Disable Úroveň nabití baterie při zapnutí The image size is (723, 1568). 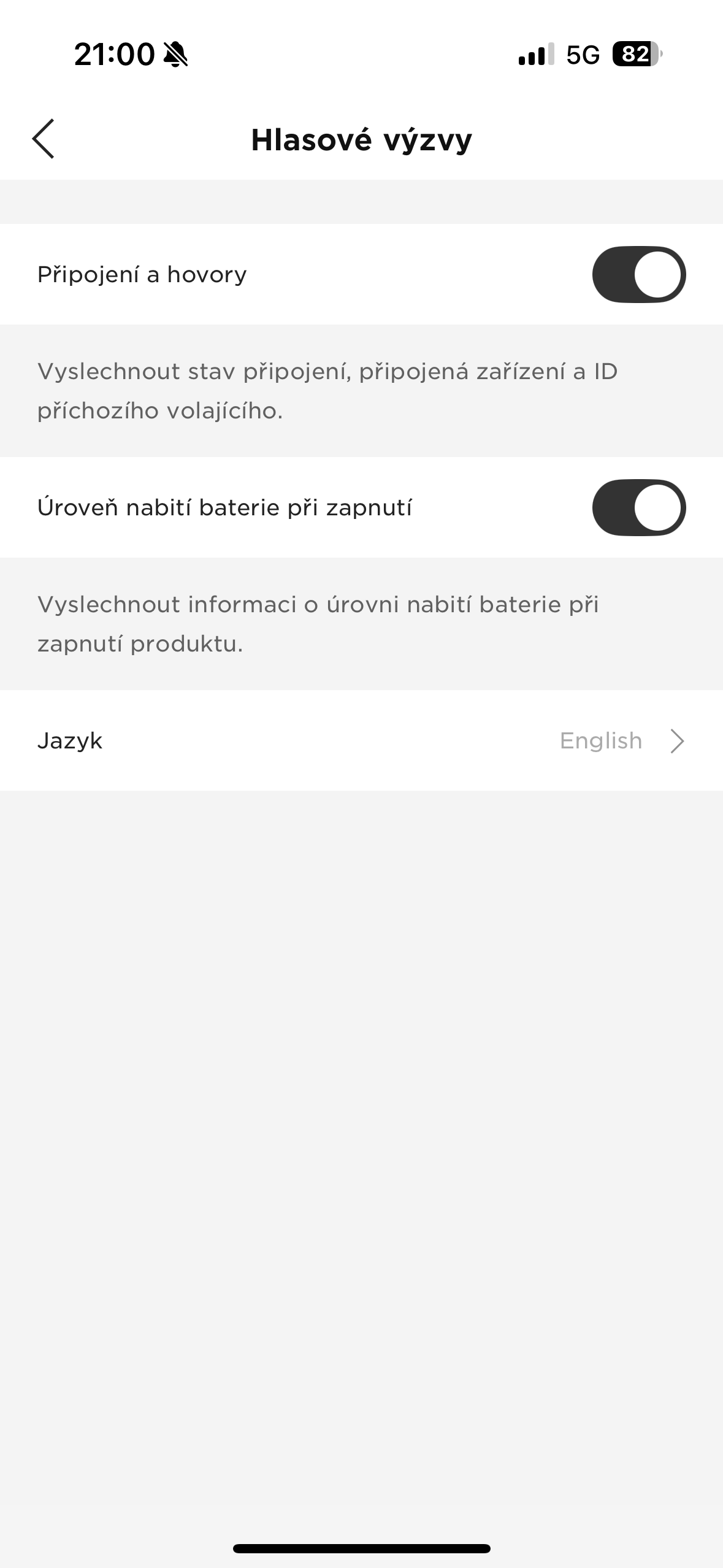coord(638,507)
